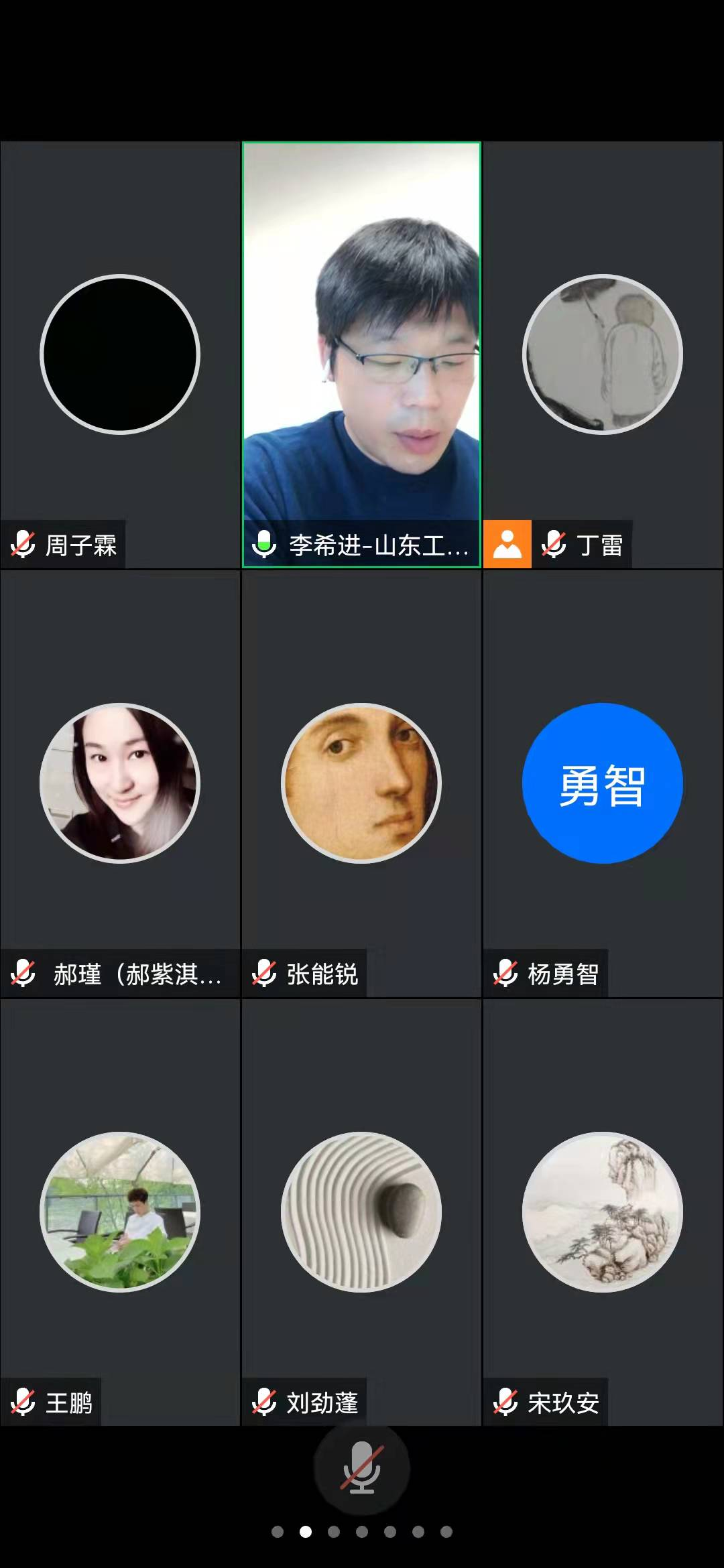Screen dimensions: 724x1568
Task: Select 宋玖安's participant tile
Action: point(603,1212)
